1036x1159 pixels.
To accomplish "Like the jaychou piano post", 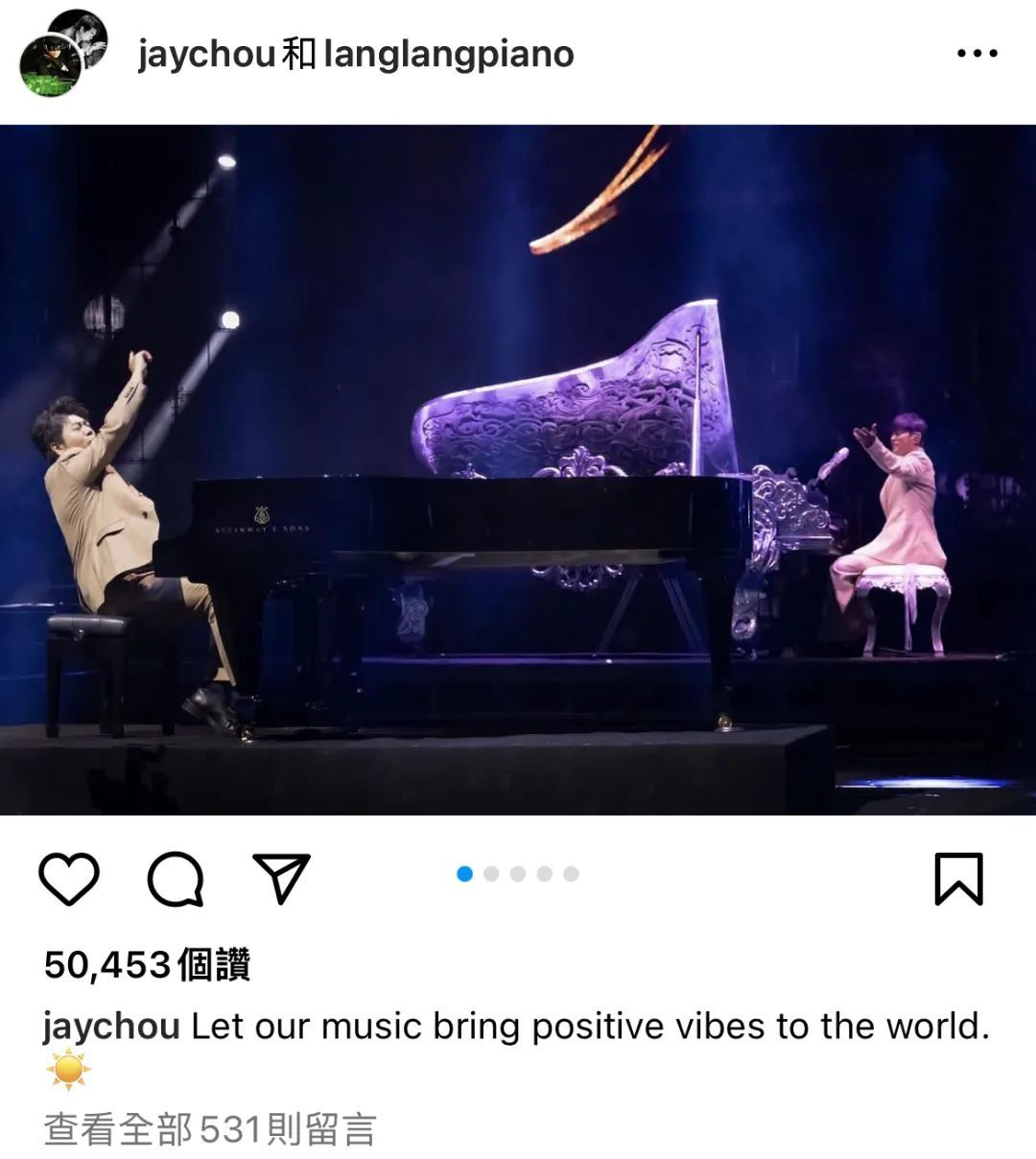I will point(69,879).
